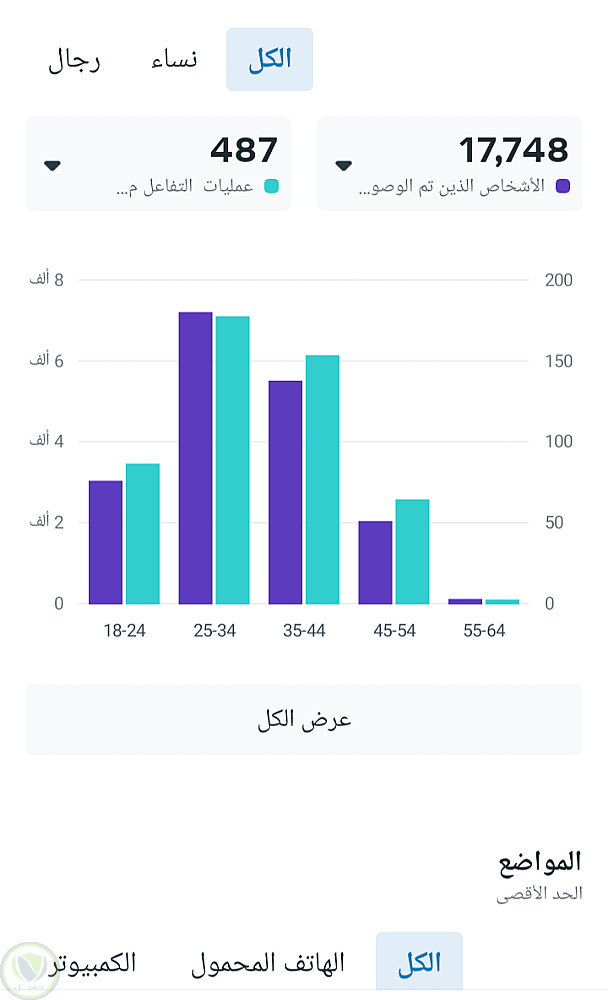Select the نساء tab
Viewport: 608px width, 1000px height.
[x=174, y=59]
